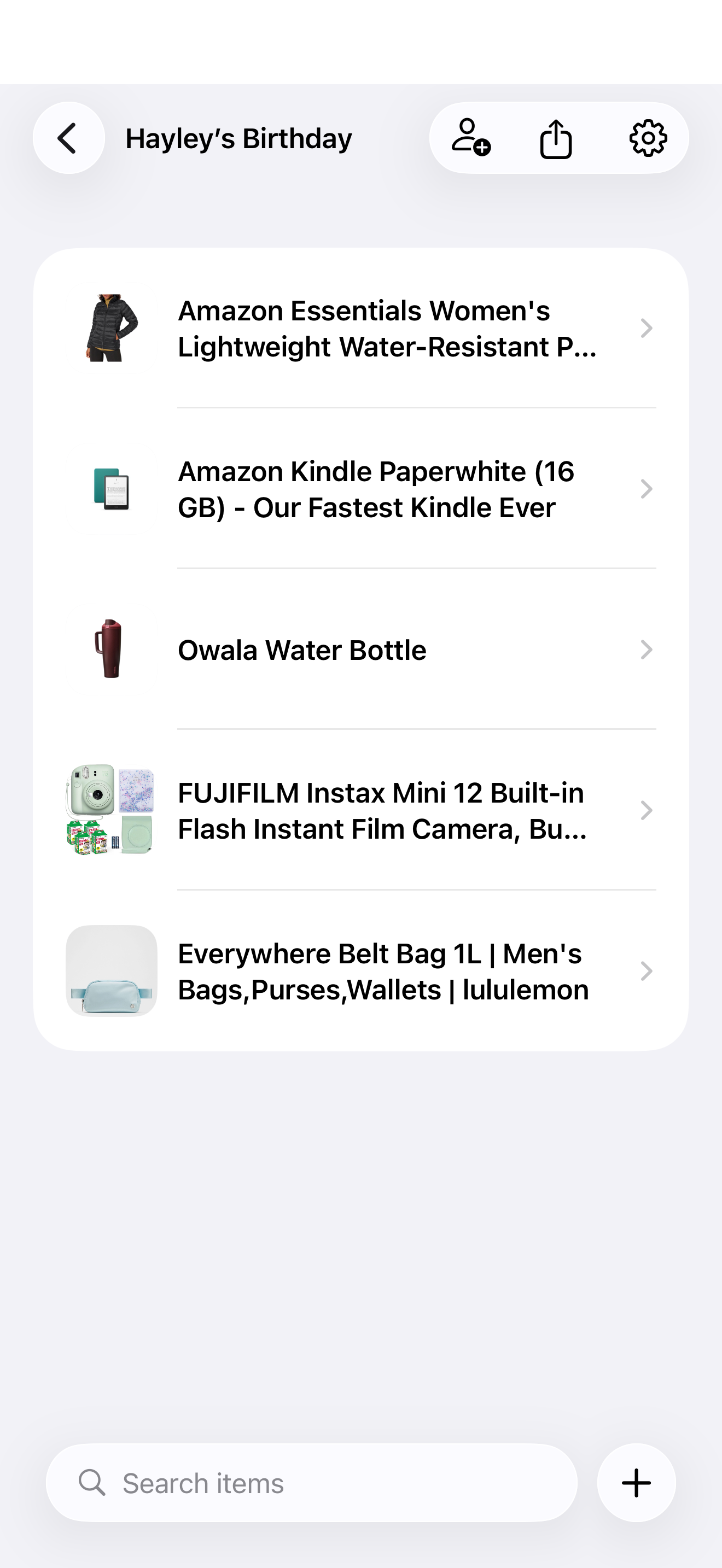Tap the Kindle Paperwhite thumbnail
This screenshot has height=1568, width=722.
pos(112,489)
